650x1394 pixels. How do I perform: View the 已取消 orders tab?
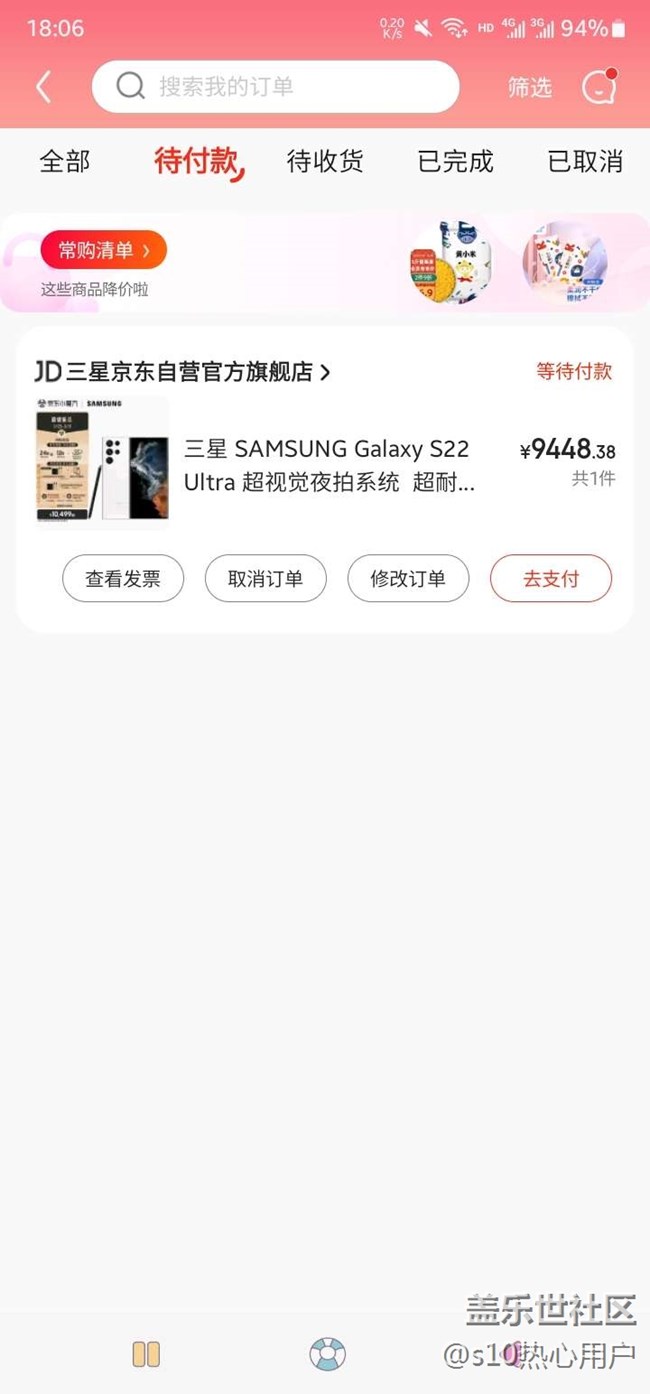click(x=585, y=161)
